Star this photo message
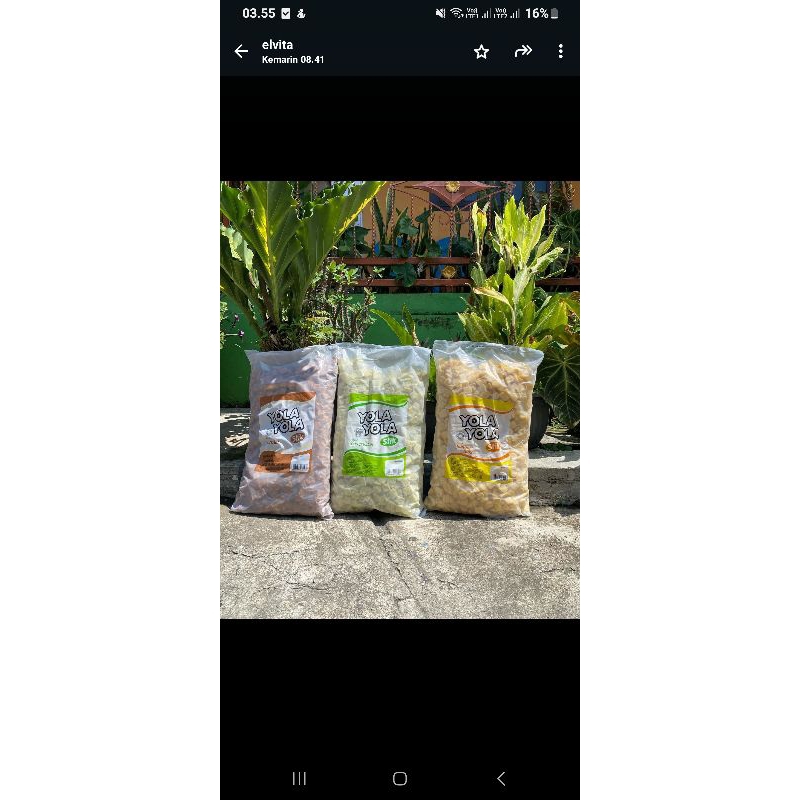The width and height of the screenshot is (800, 800). (481, 51)
